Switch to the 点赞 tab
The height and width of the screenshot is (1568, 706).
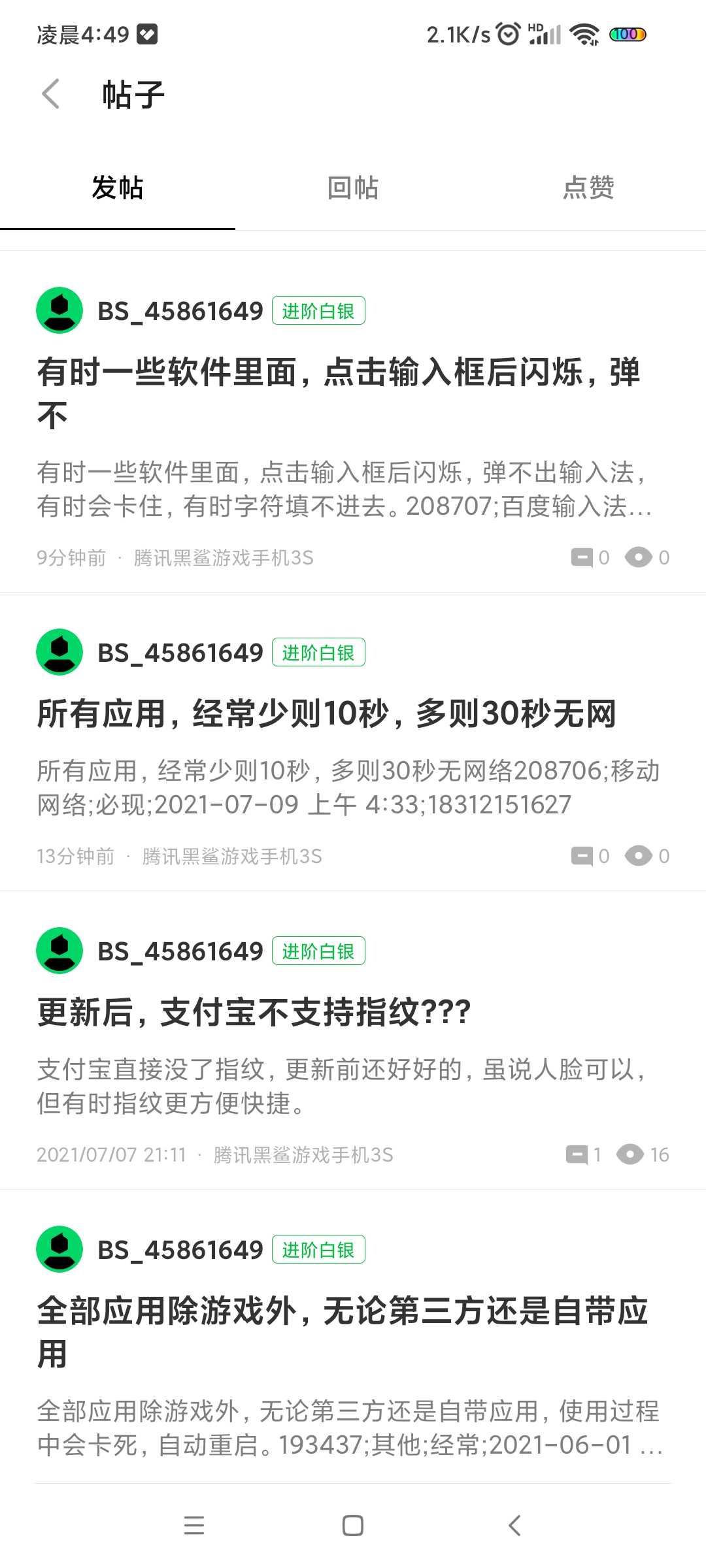tap(588, 188)
